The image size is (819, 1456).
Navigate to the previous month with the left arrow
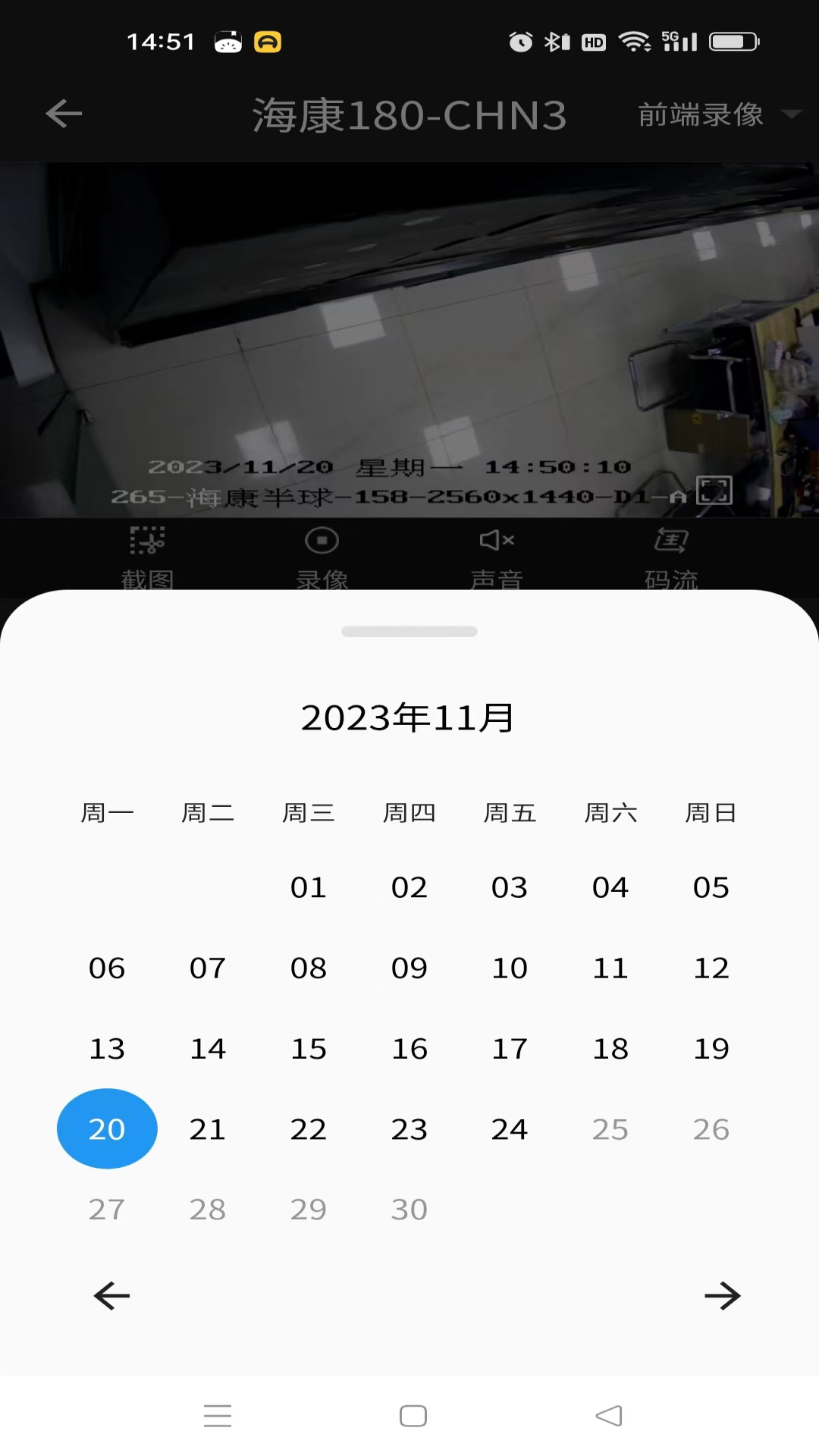tap(111, 1296)
